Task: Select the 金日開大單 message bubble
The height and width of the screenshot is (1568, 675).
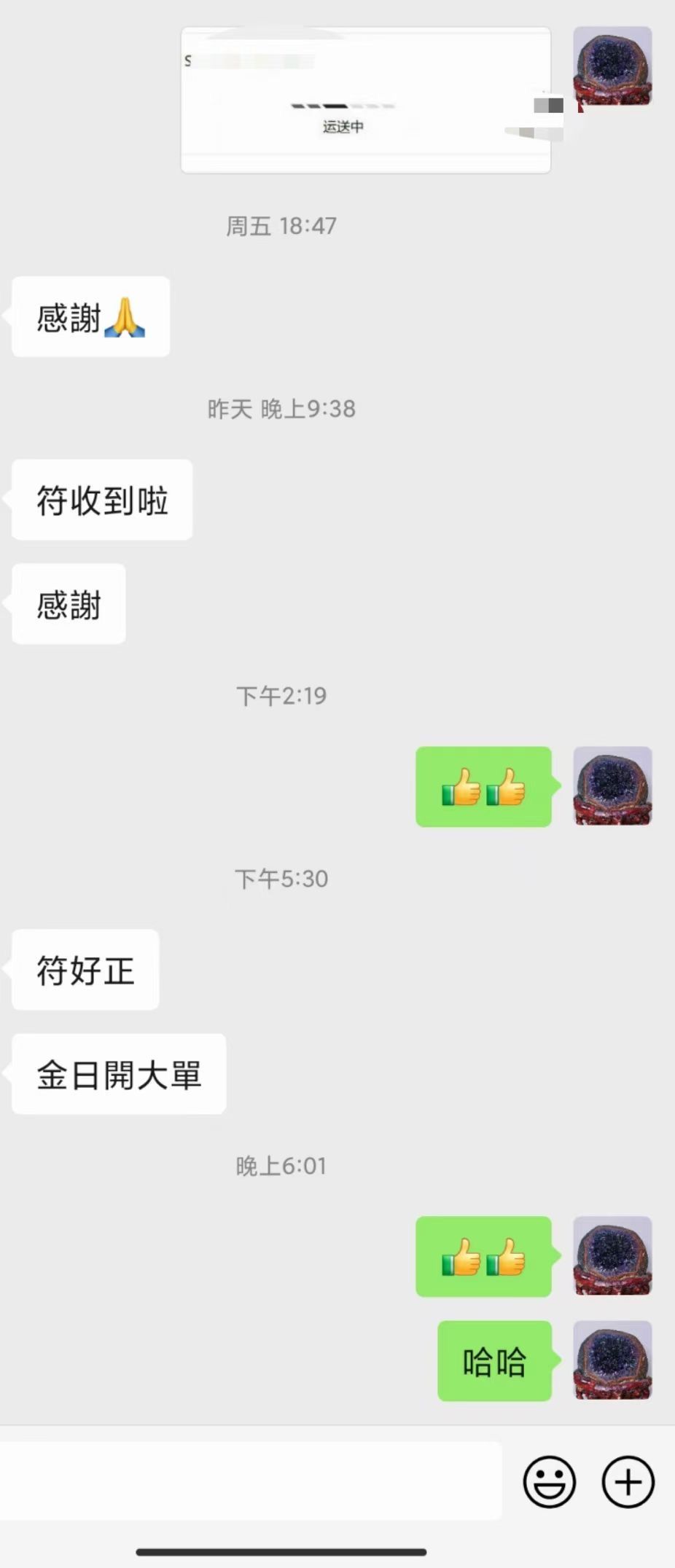Action: pos(118,1074)
